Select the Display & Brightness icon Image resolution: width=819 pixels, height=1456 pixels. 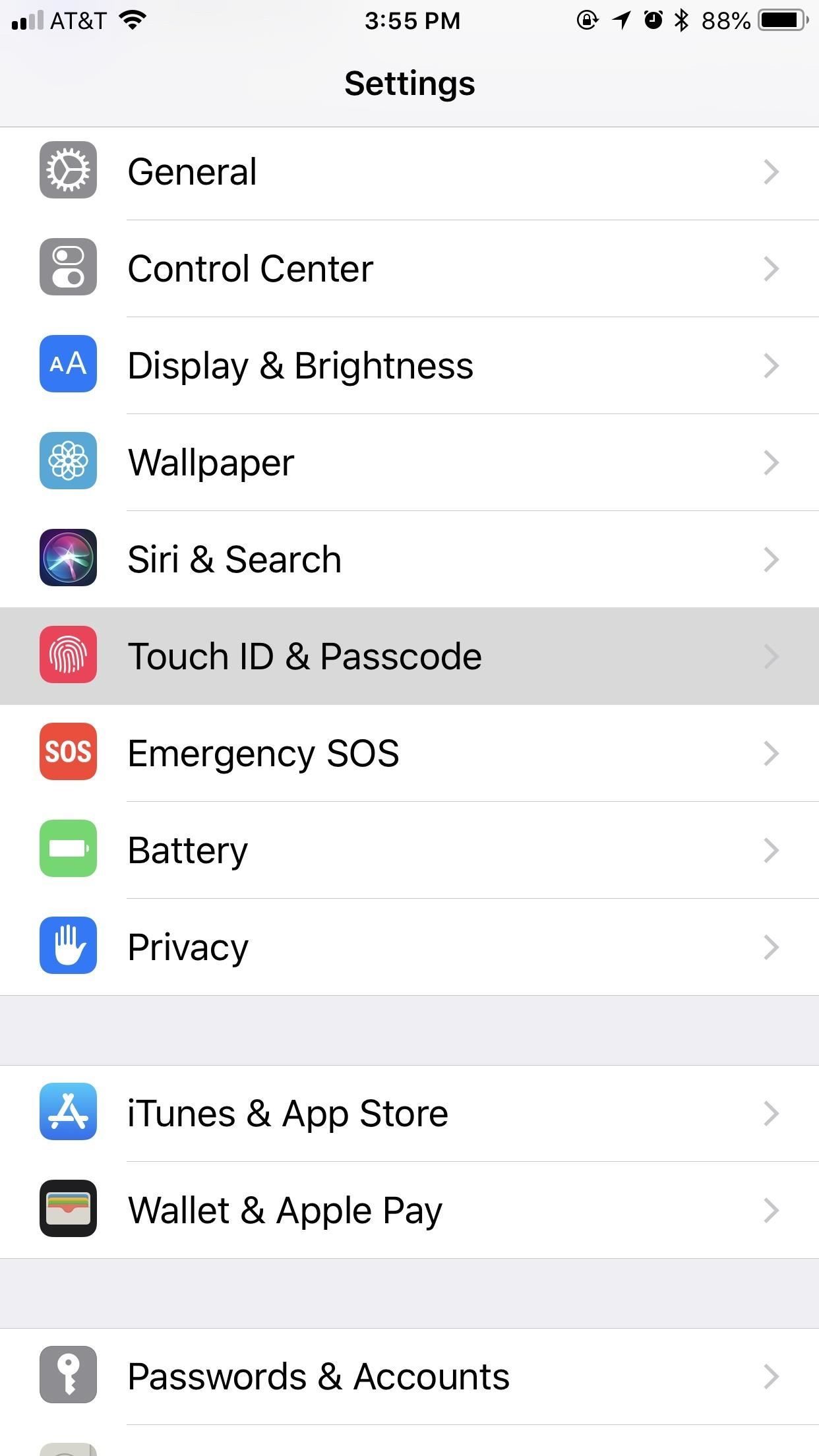click(68, 365)
